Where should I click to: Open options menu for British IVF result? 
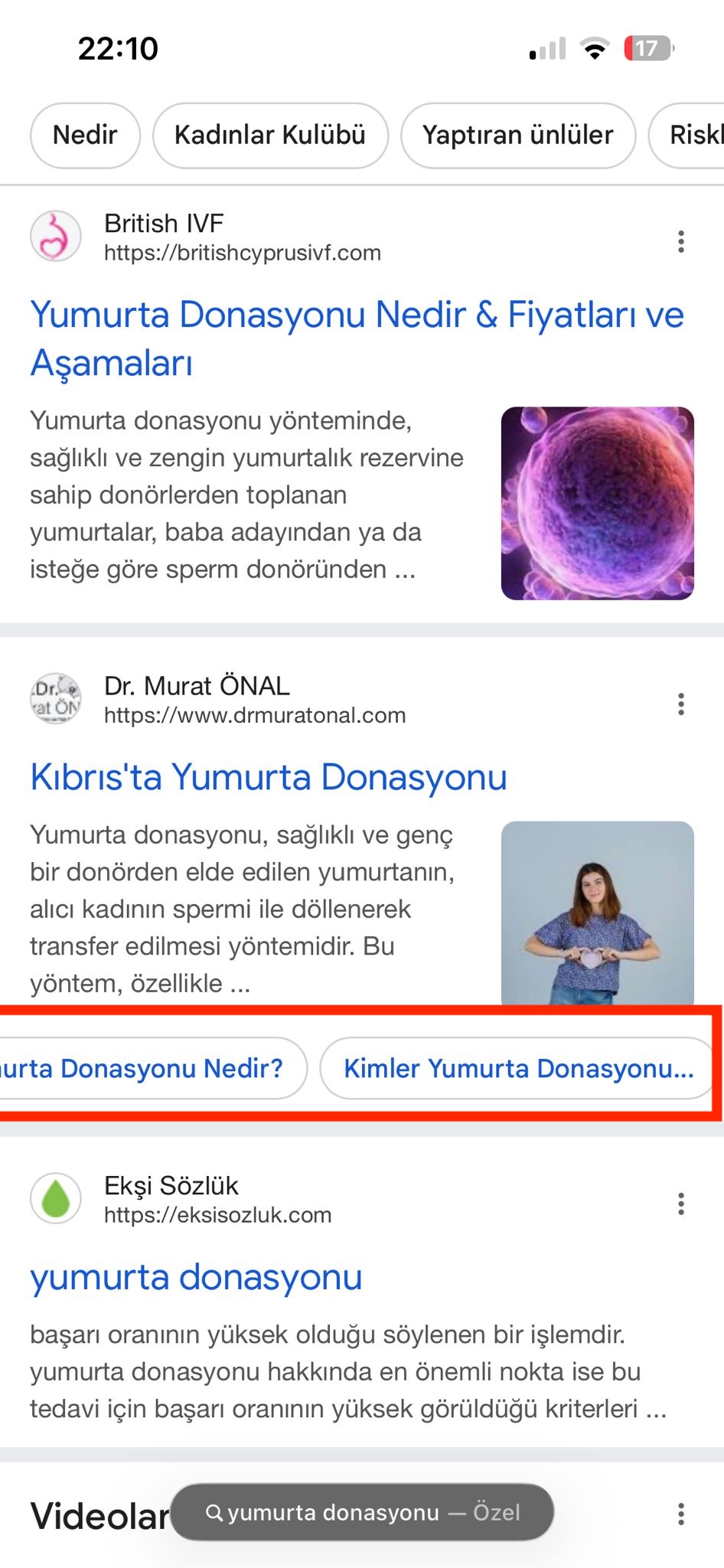tap(680, 241)
